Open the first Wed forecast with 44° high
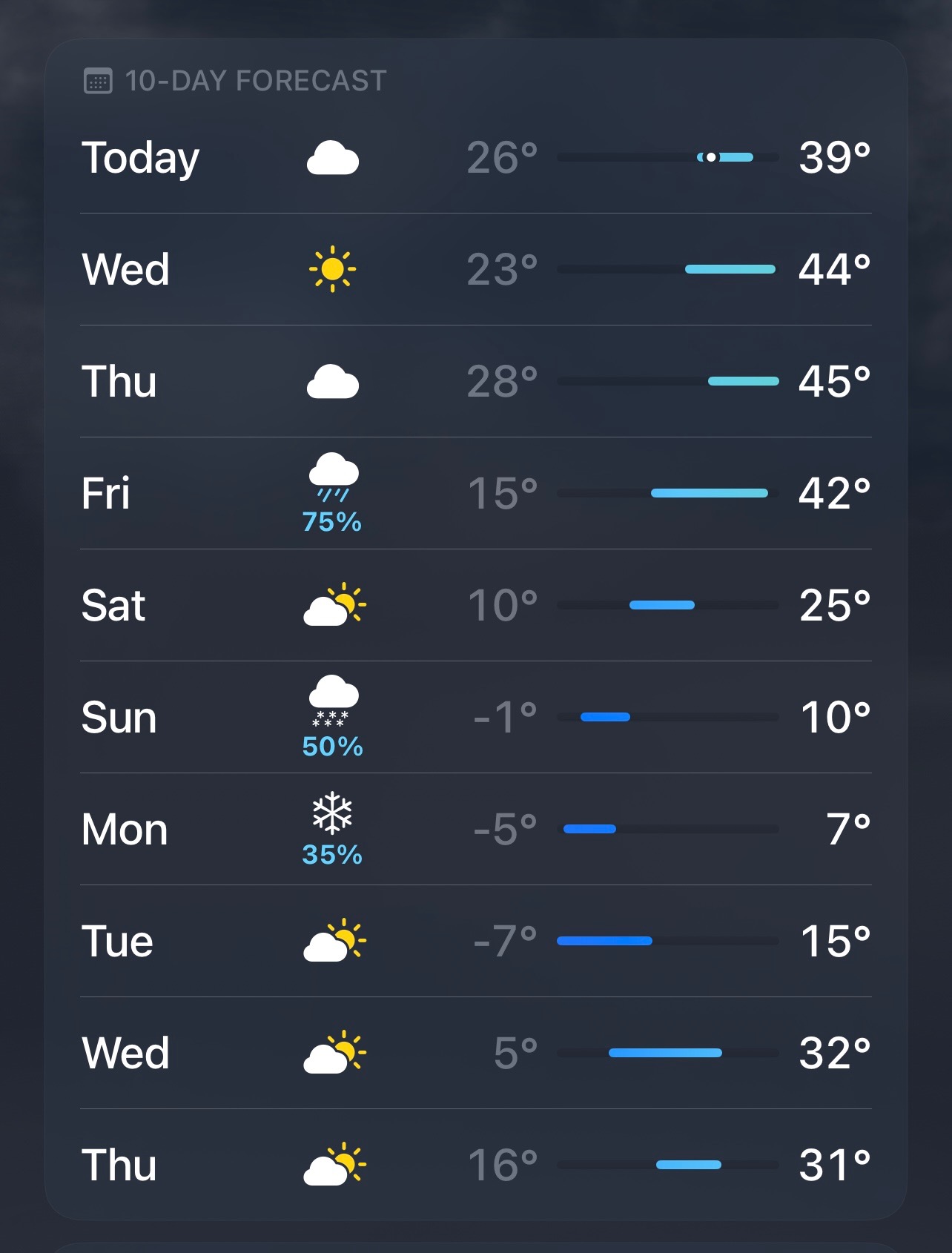952x1253 pixels. [x=475, y=269]
